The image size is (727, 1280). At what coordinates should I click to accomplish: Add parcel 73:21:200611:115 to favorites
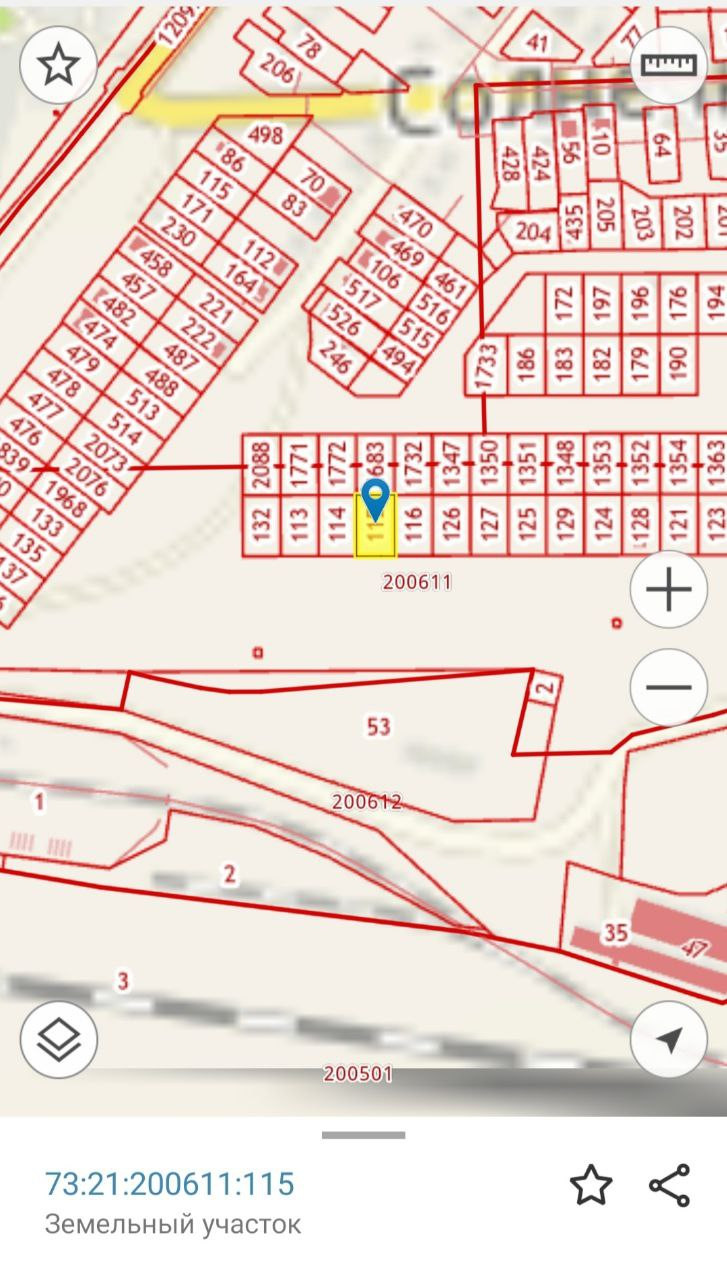[x=591, y=1185]
